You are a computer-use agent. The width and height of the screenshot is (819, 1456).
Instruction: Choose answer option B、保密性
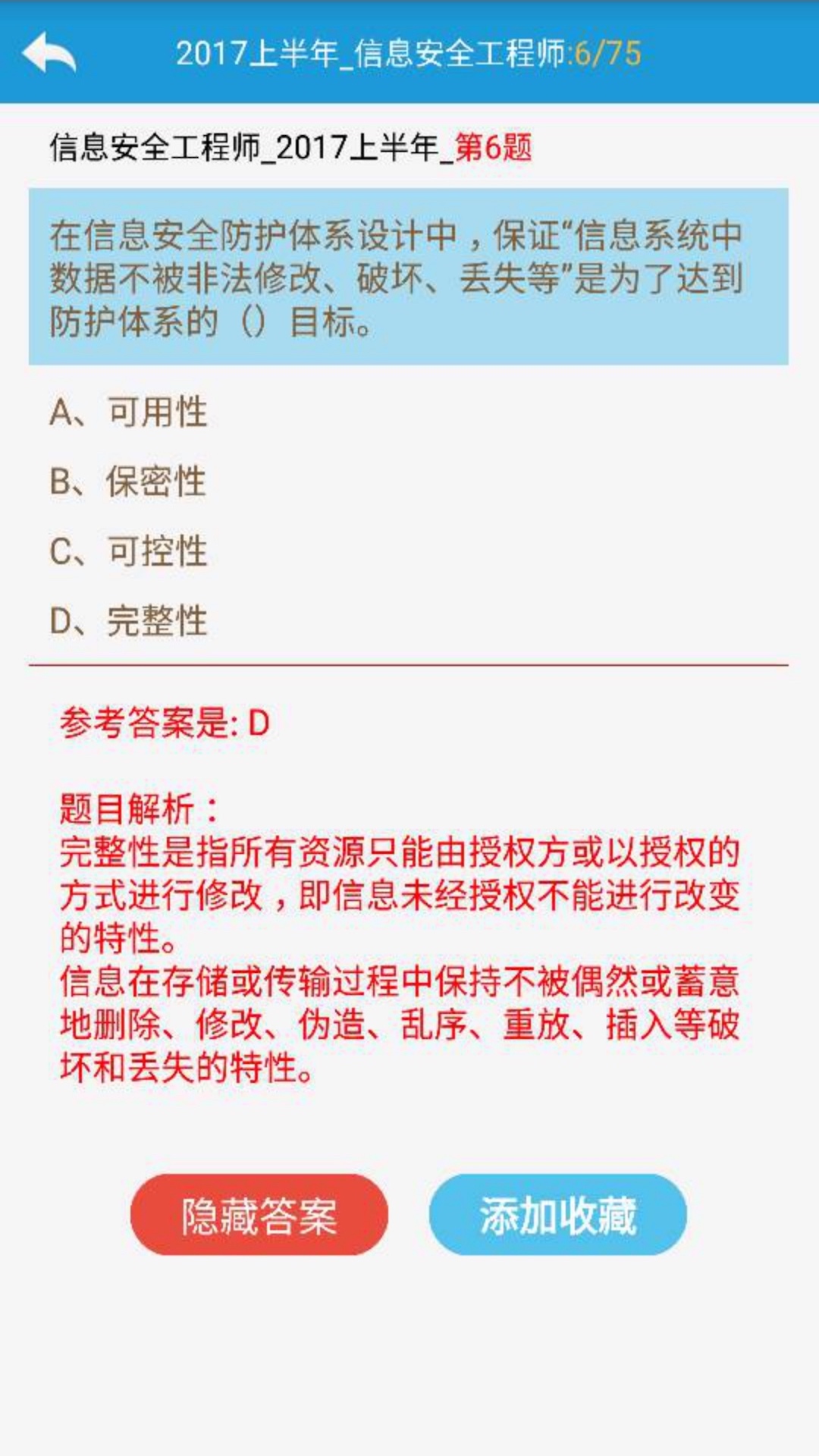coord(129,482)
